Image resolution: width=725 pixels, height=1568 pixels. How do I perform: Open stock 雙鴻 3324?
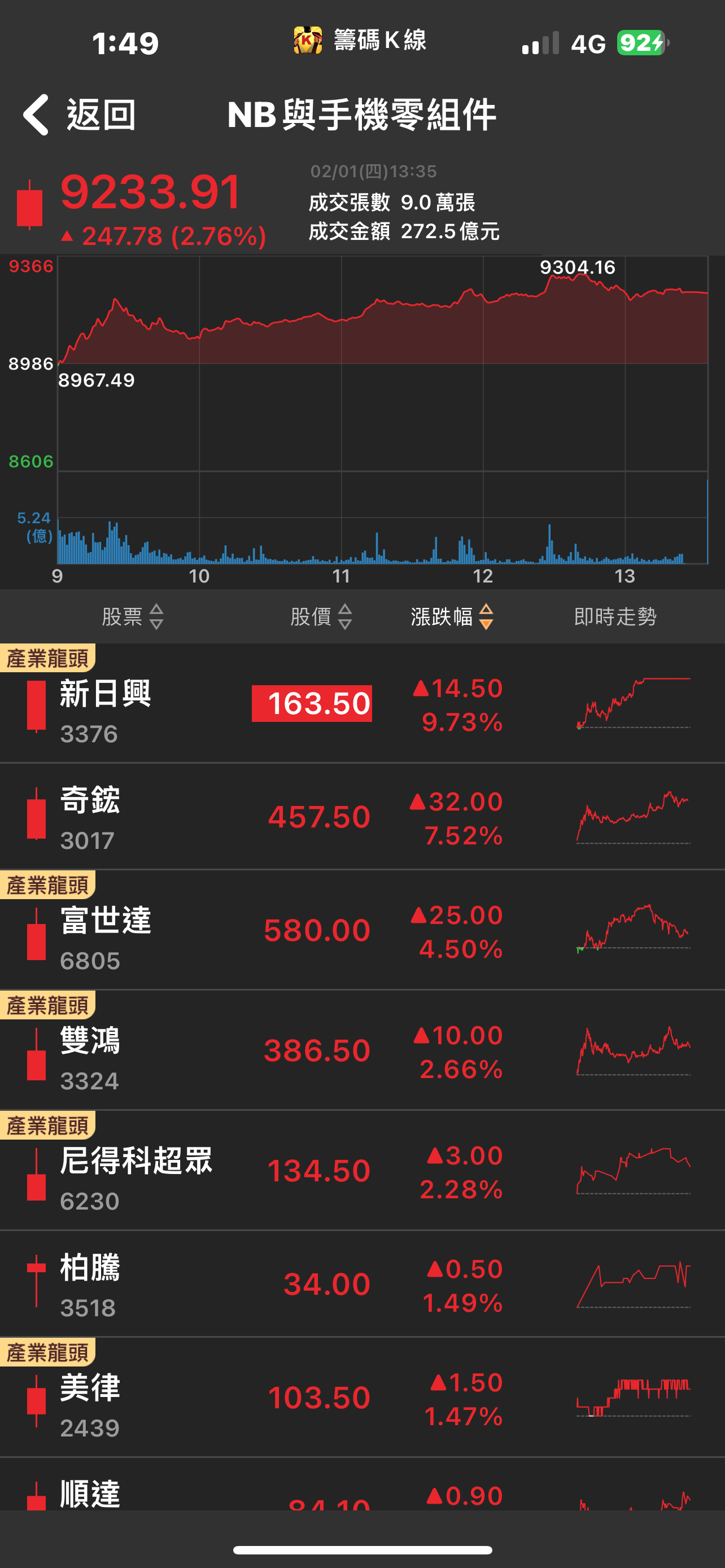362,1050
